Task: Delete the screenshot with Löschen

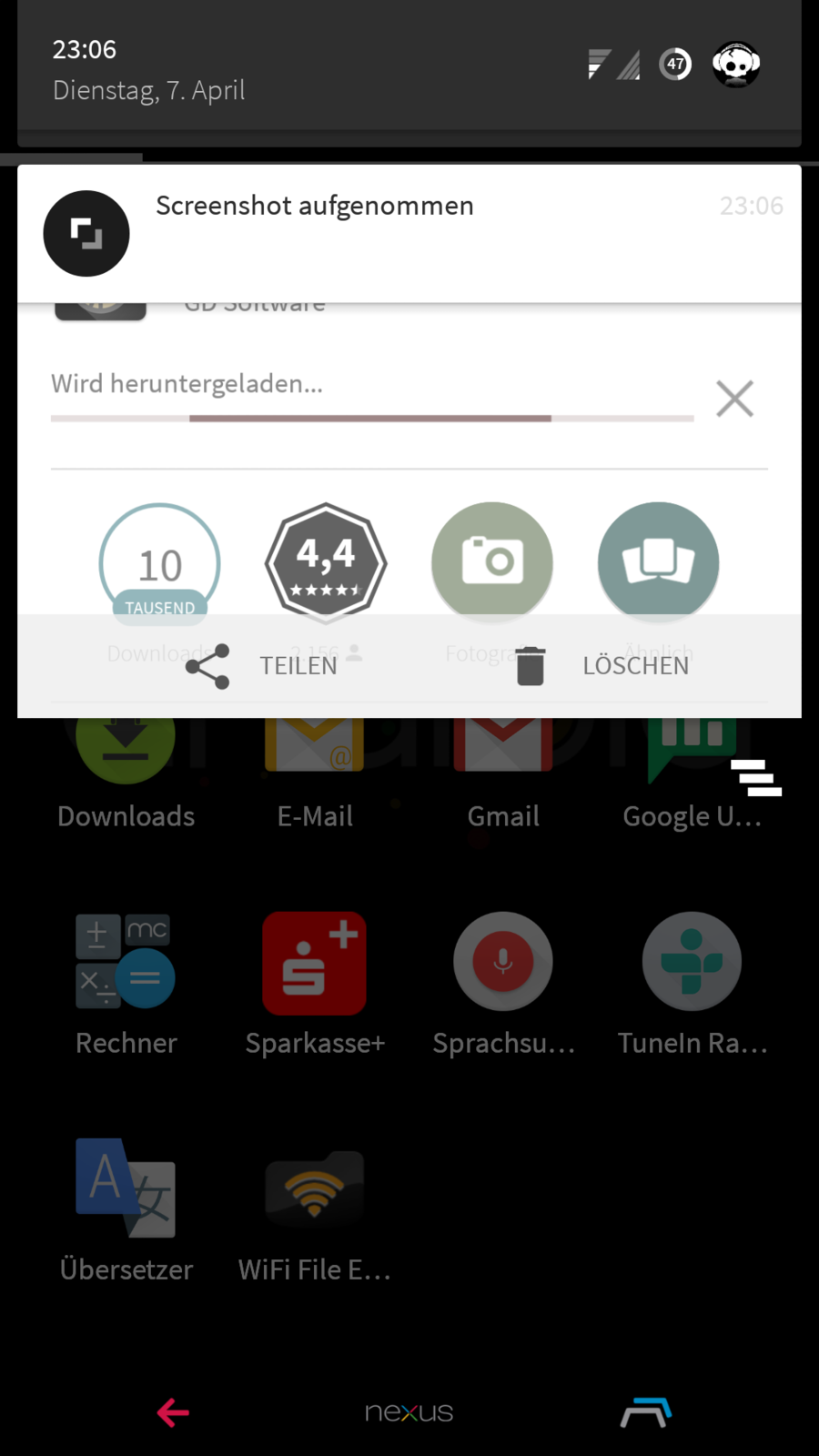Action: click(x=602, y=666)
